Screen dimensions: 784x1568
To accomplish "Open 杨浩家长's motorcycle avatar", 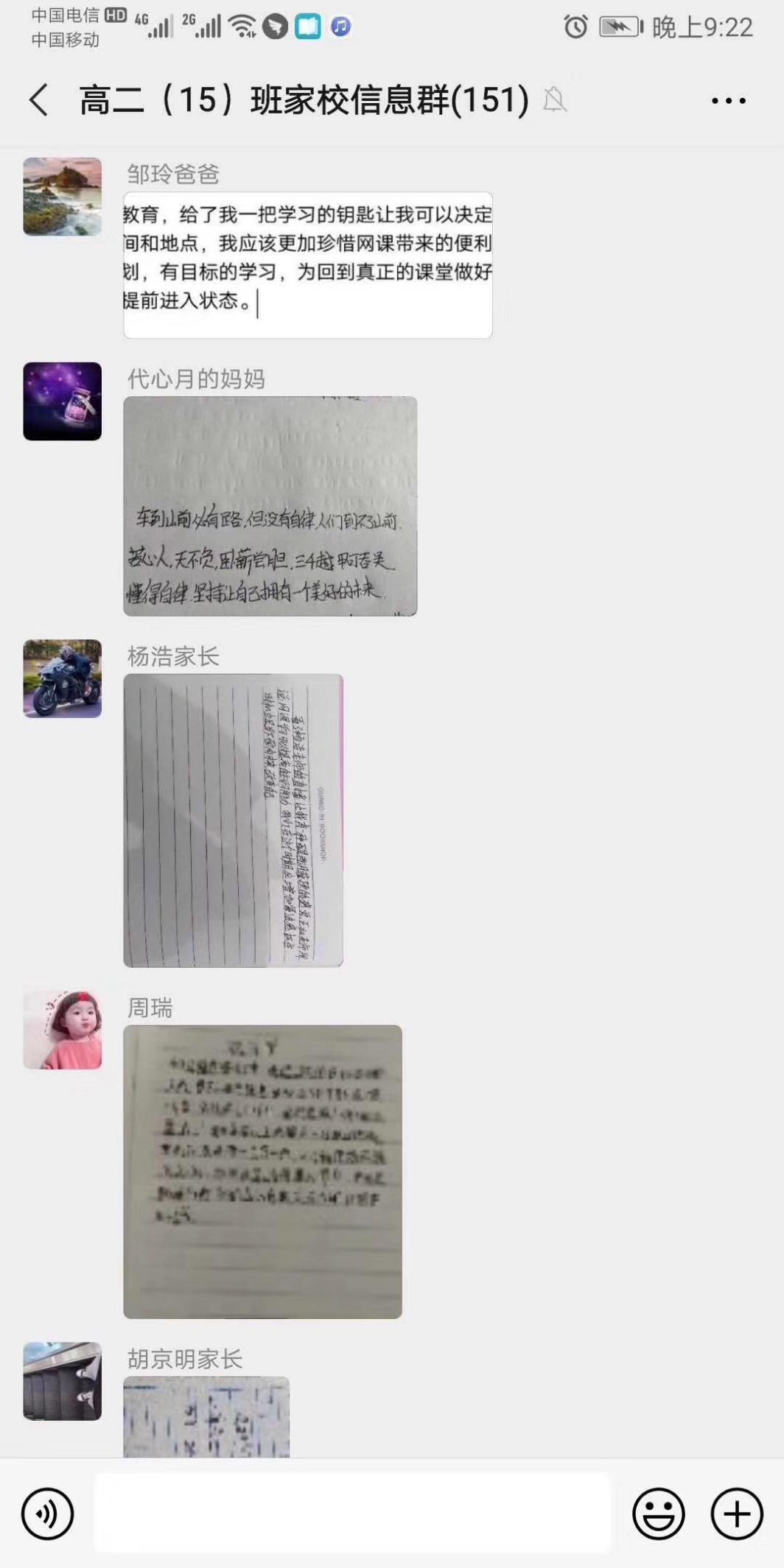I will coord(63,678).
